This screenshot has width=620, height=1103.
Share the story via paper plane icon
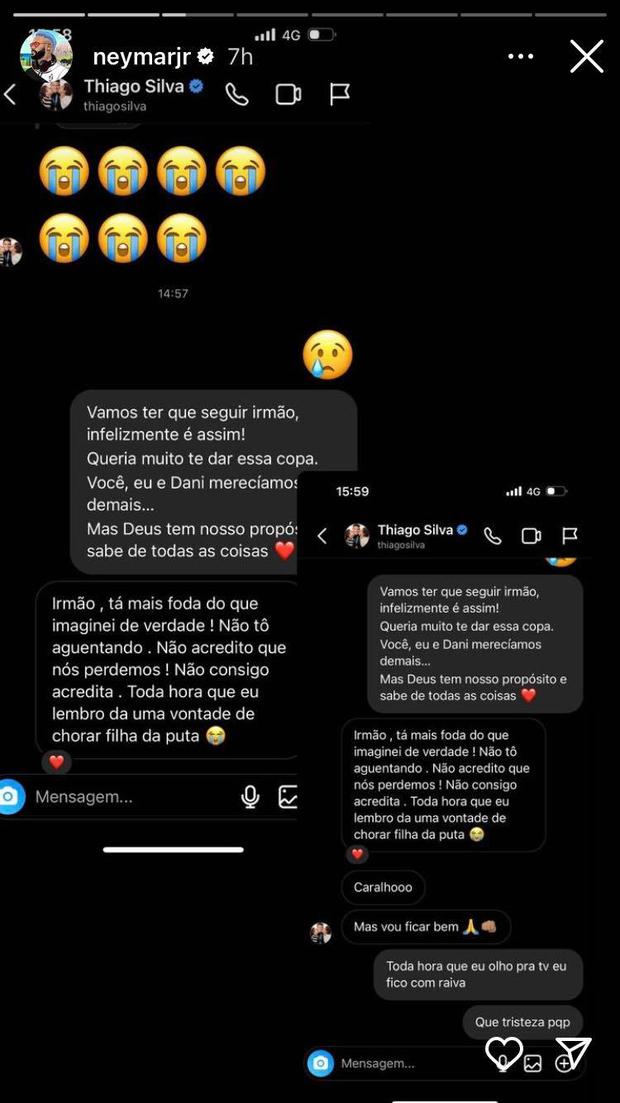pyautogui.click(x=573, y=1053)
